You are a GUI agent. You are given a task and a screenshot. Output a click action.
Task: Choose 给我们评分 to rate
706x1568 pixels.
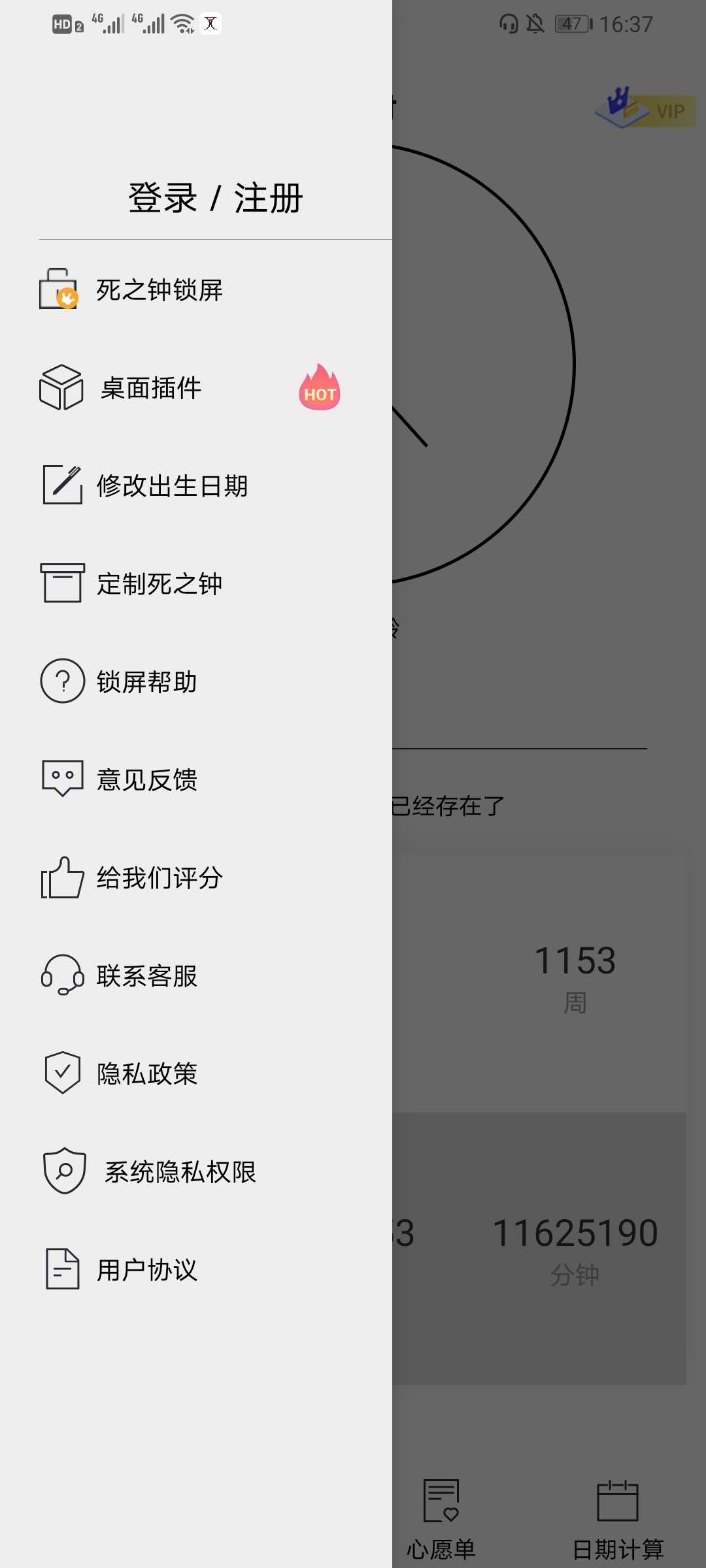point(160,878)
